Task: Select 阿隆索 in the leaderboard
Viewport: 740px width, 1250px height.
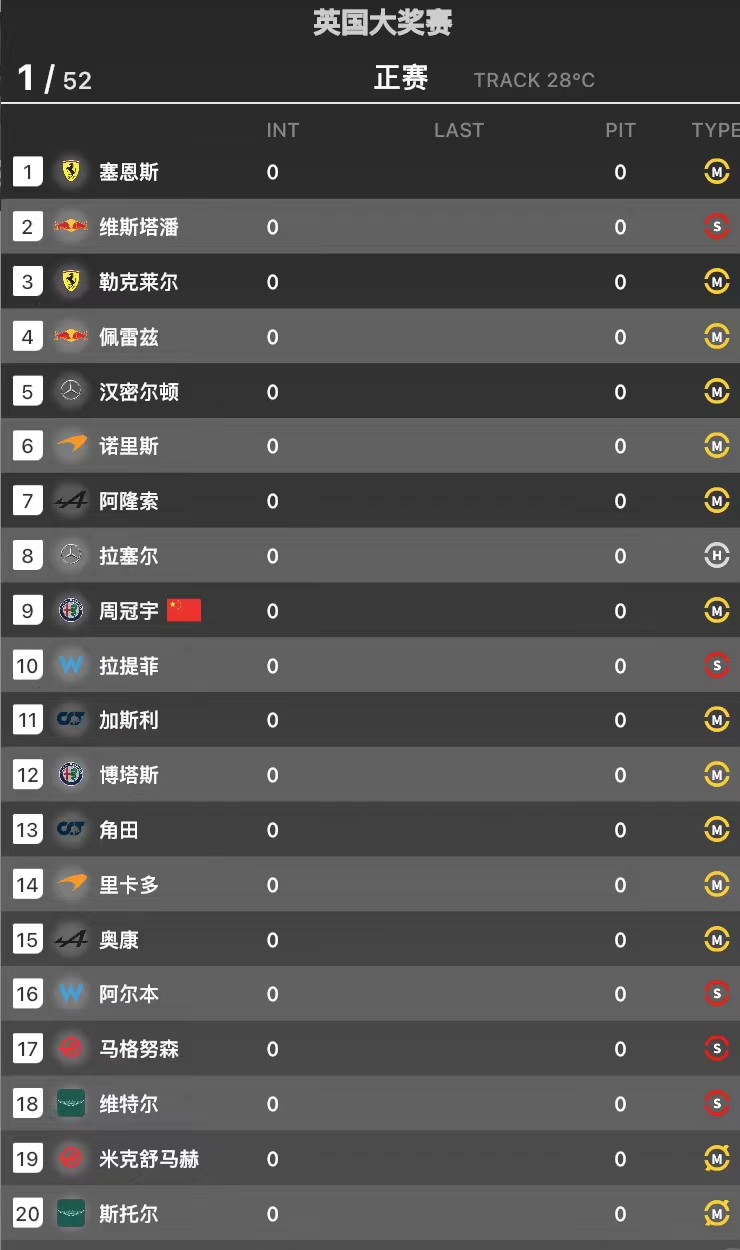Action: (x=370, y=501)
